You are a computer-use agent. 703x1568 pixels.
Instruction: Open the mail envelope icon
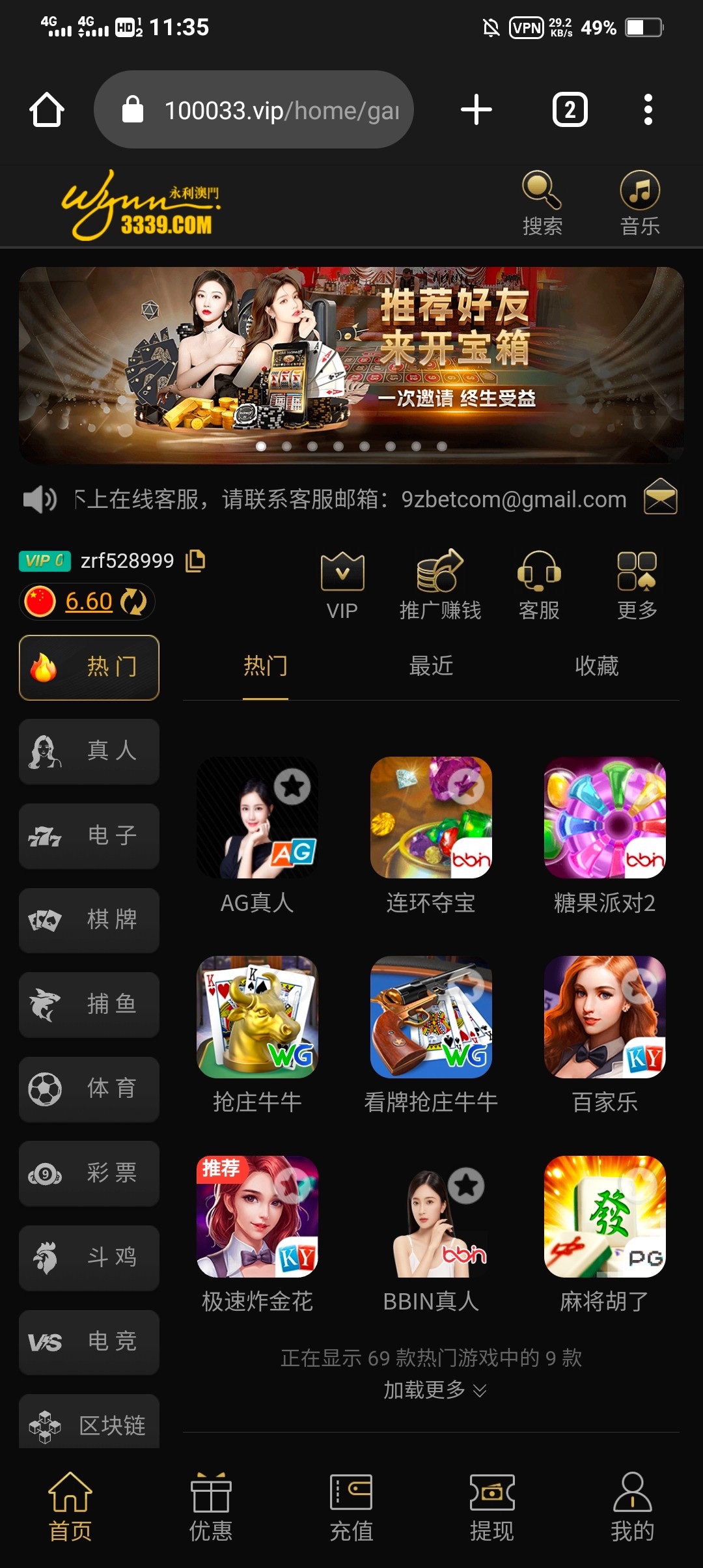pyautogui.click(x=660, y=497)
